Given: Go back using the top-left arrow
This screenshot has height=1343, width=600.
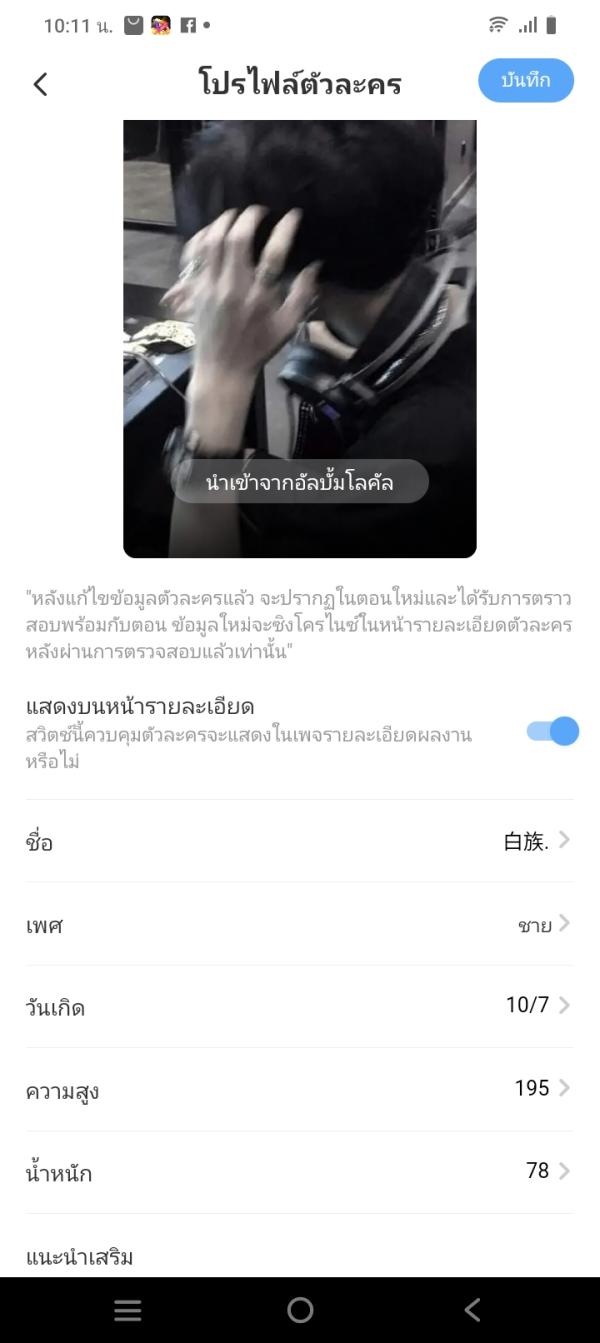Looking at the screenshot, I should click(40, 84).
